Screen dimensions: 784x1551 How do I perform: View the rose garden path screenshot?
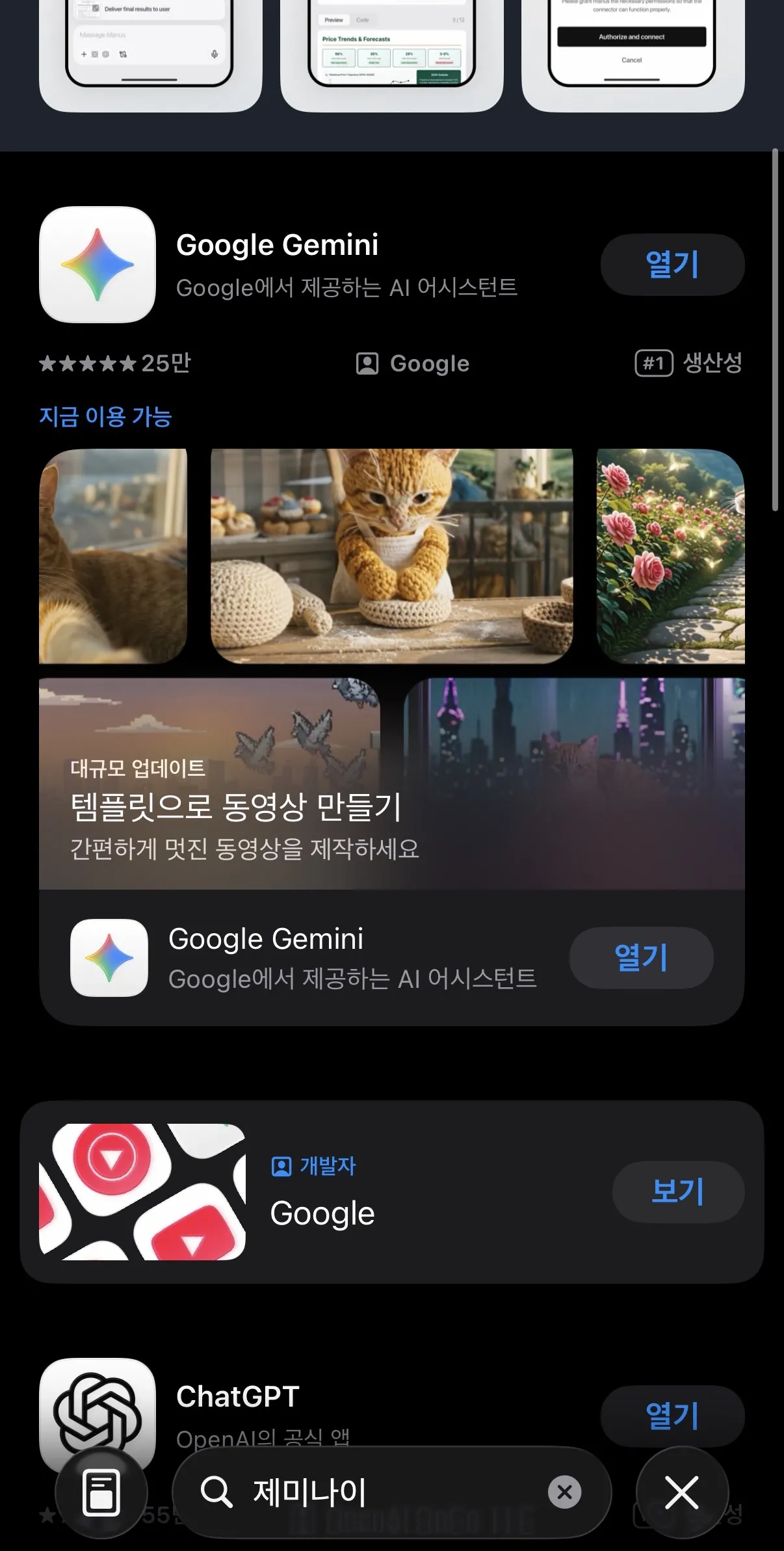tap(670, 556)
